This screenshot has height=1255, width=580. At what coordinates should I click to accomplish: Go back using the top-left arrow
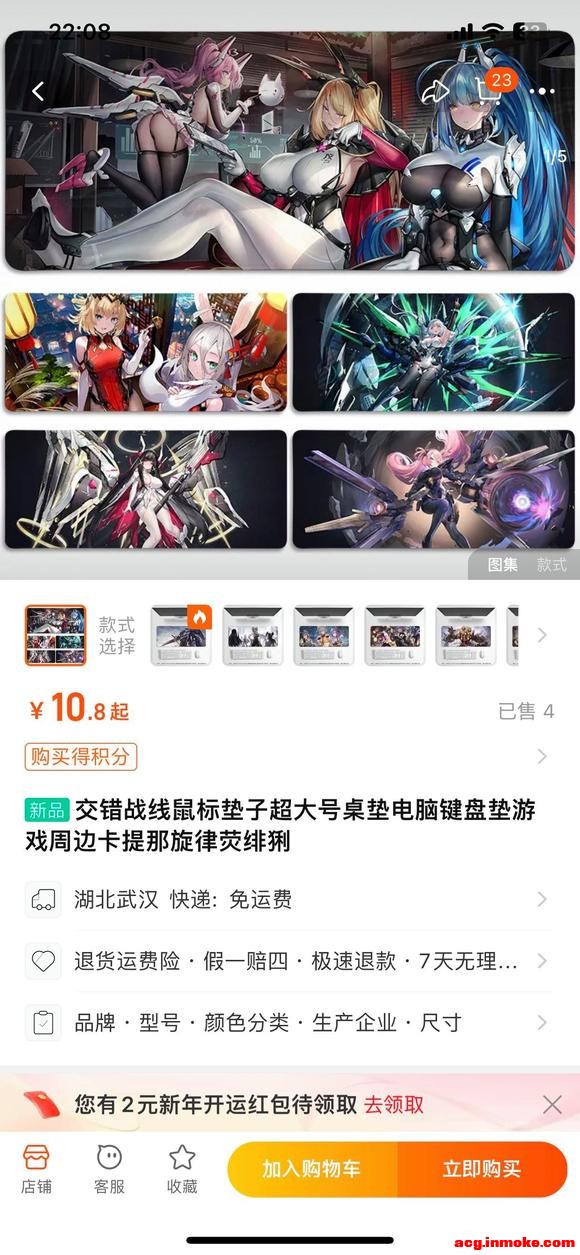(38, 92)
